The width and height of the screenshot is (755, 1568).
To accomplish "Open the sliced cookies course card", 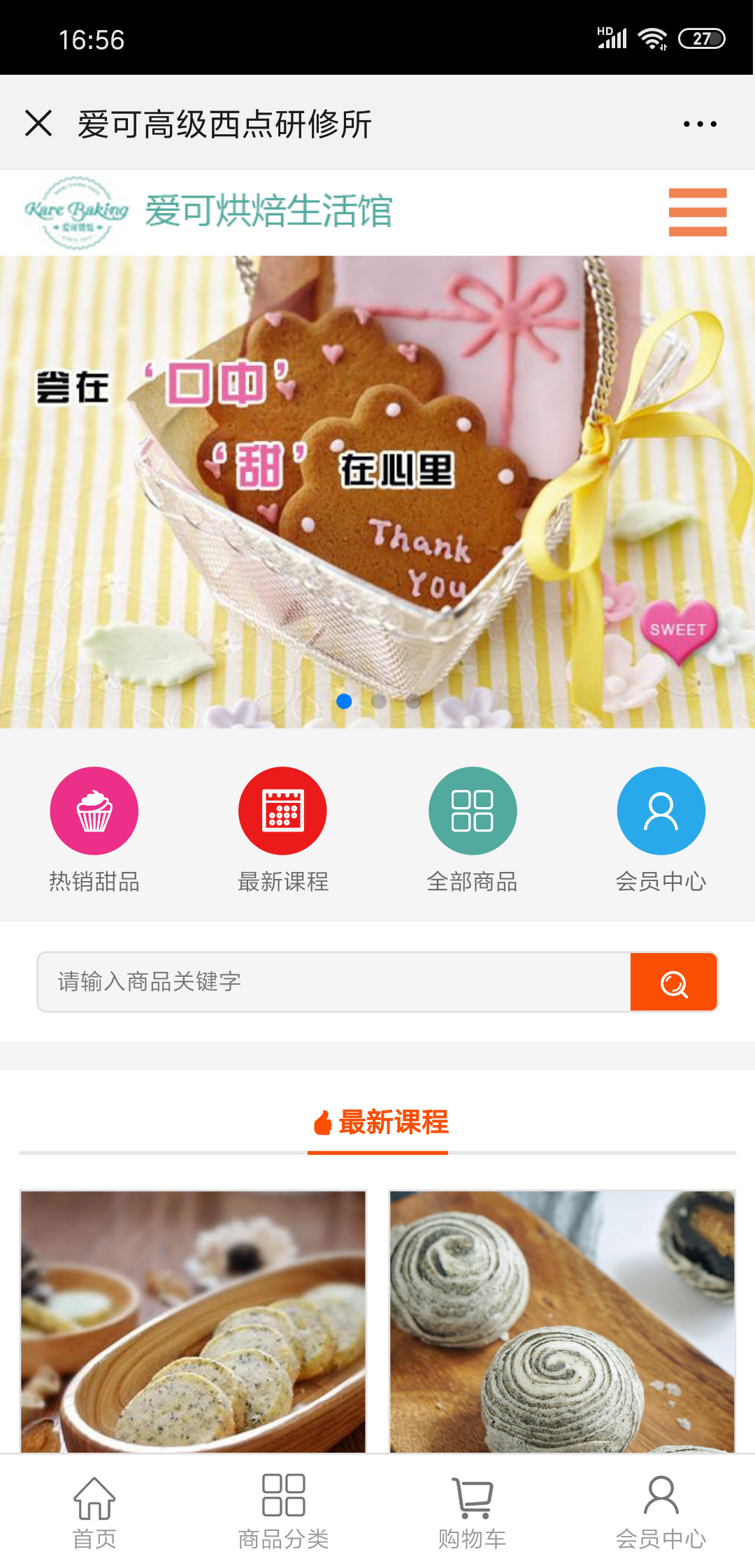I will [x=193, y=1321].
